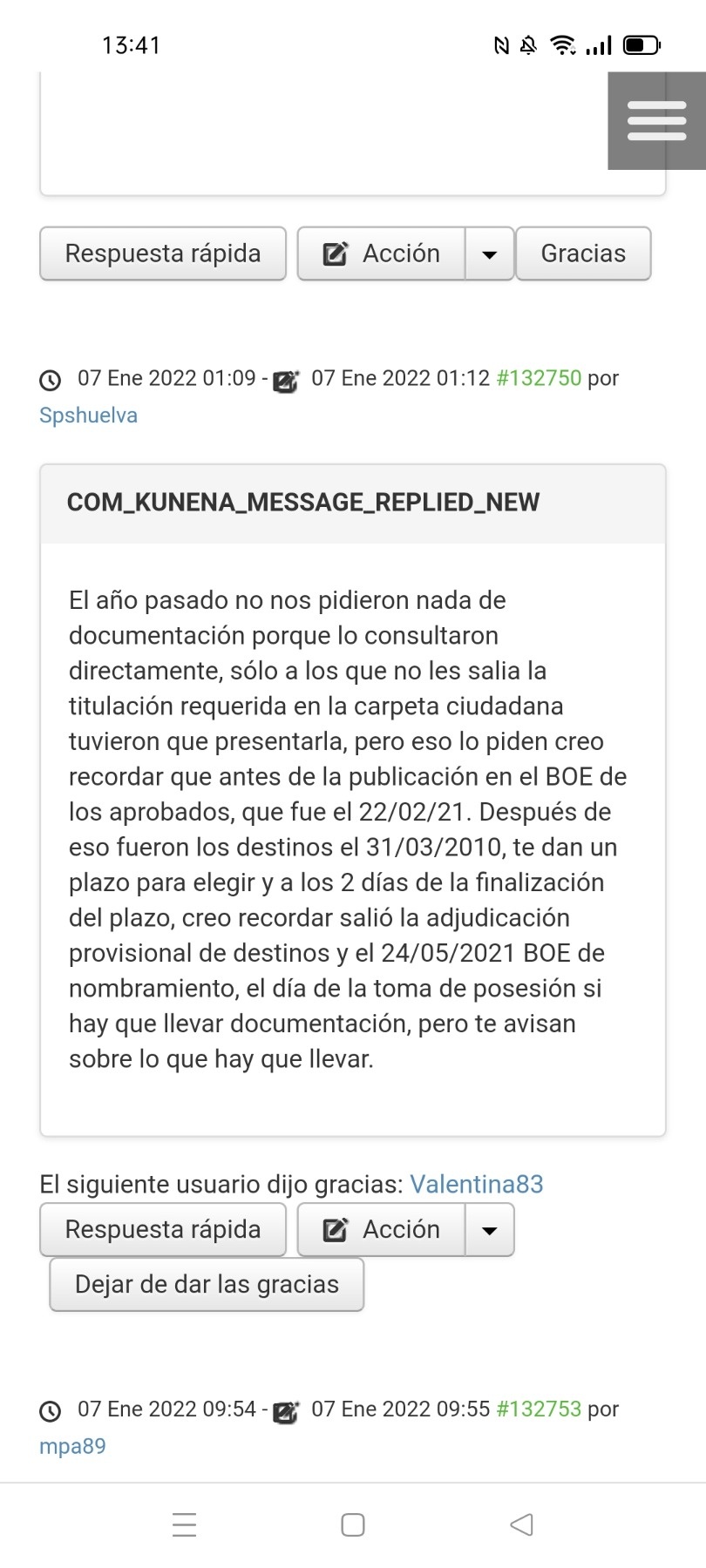This screenshot has width=706, height=1568.
Task: Tap upper Acción button above Spshuelva's post
Action: pyautogui.click(x=382, y=253)
